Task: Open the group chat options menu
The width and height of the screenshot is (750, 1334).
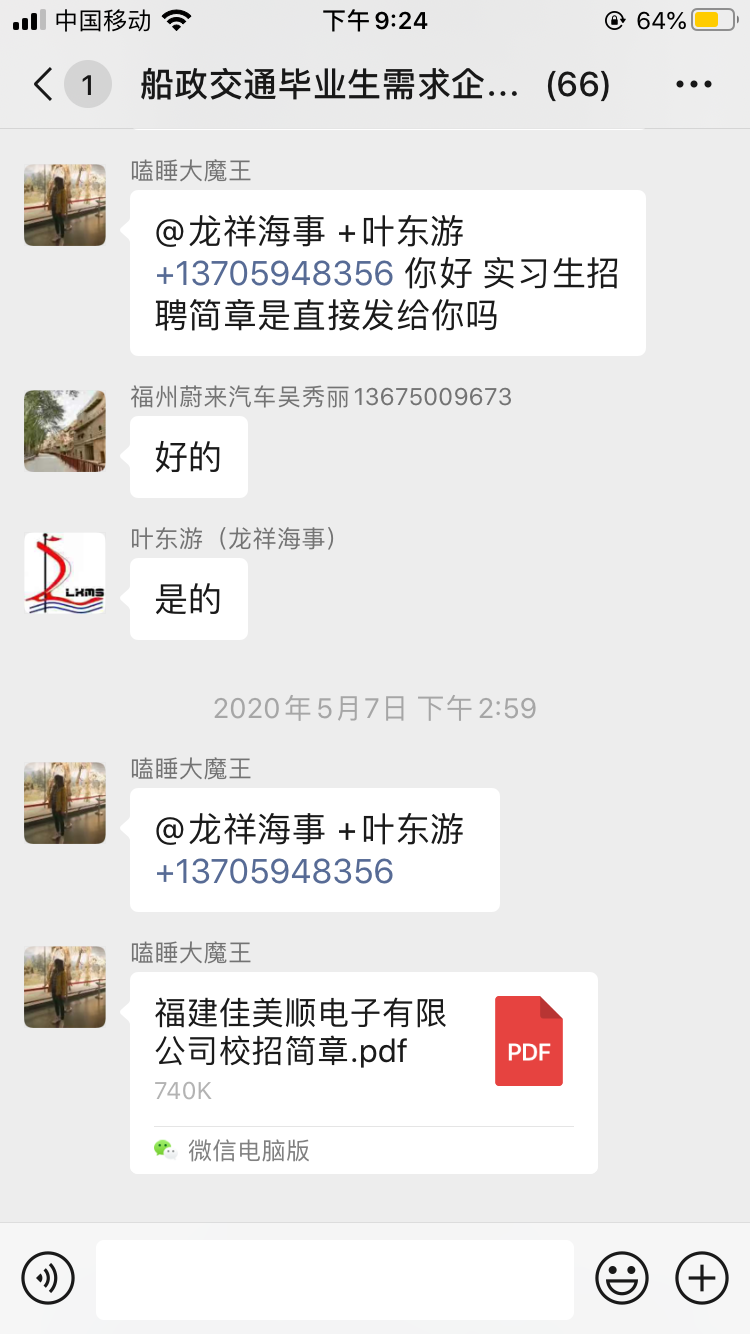Action: click(x=693, y=85)
